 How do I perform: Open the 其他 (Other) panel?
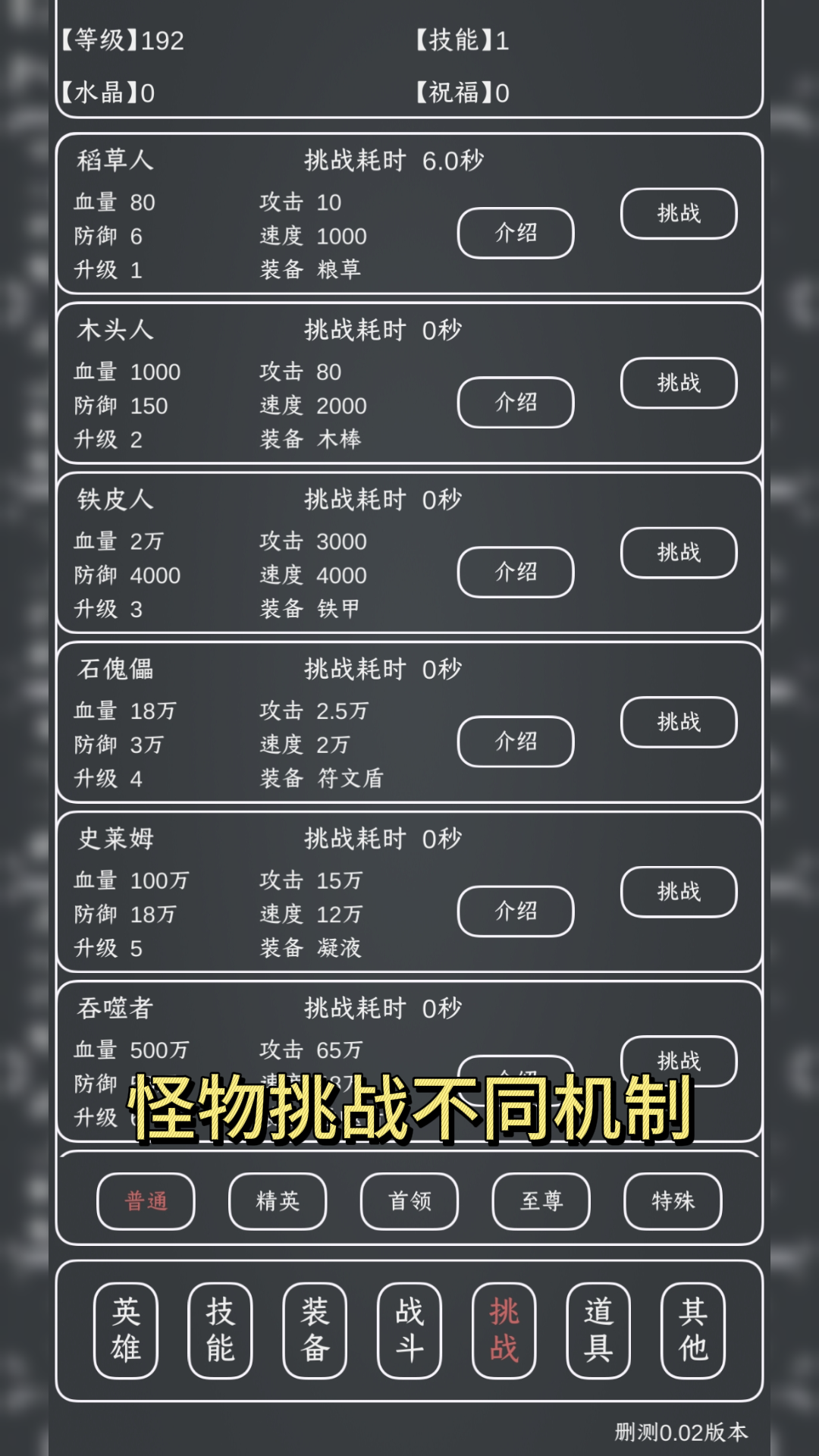pyautogui.click(x=692, y=1331)
